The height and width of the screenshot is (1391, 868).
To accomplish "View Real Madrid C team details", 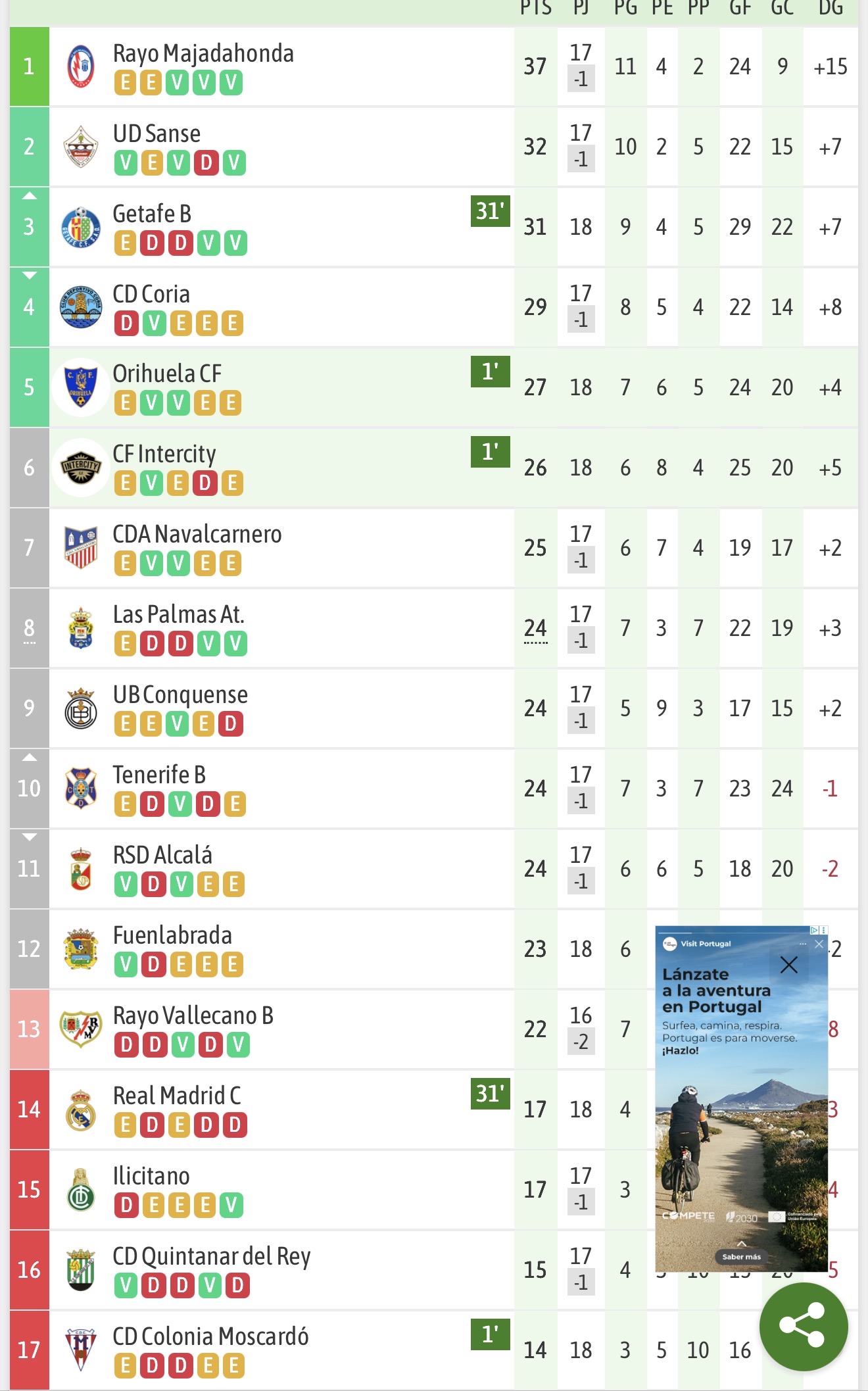I will click(x=177, y=1096).
